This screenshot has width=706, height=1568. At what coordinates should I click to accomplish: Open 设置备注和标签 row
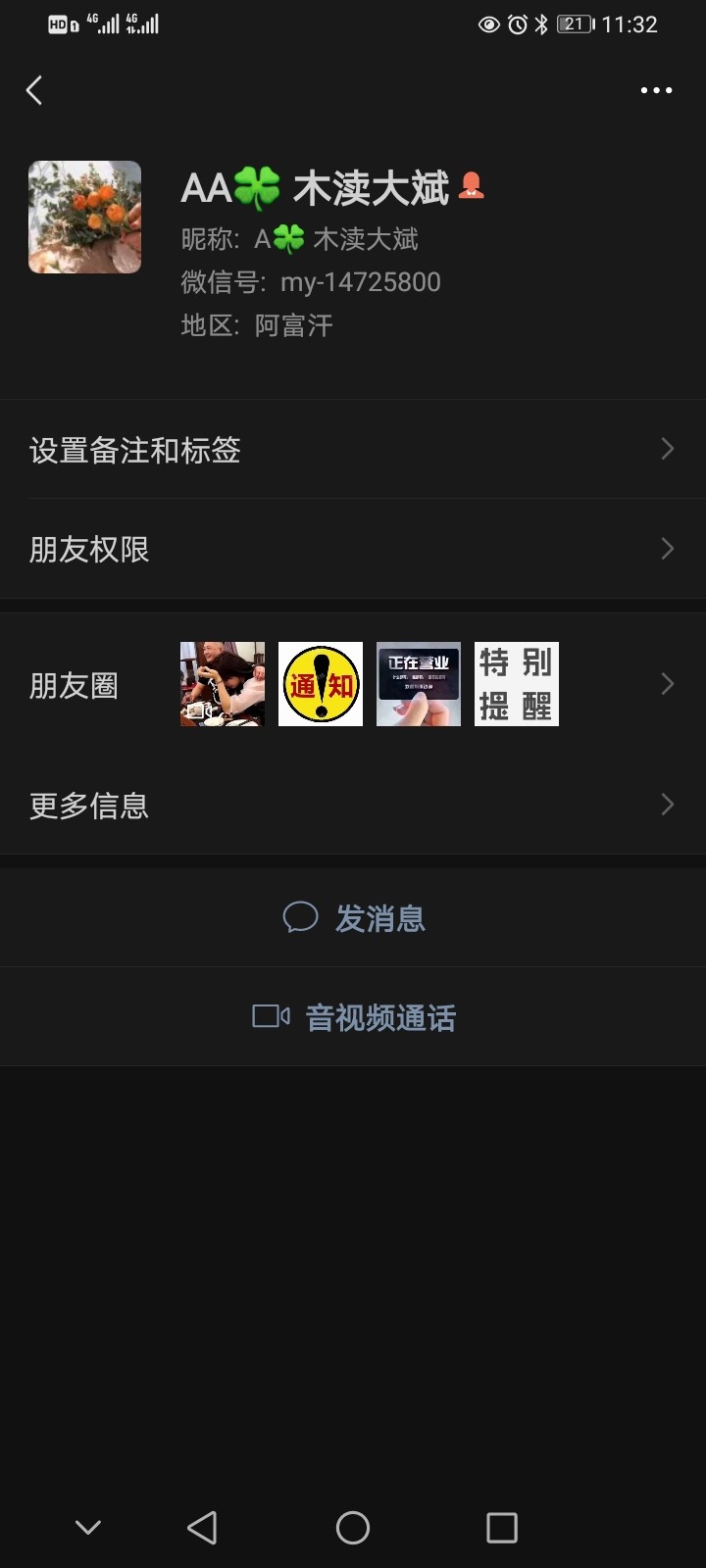(353, 450)
